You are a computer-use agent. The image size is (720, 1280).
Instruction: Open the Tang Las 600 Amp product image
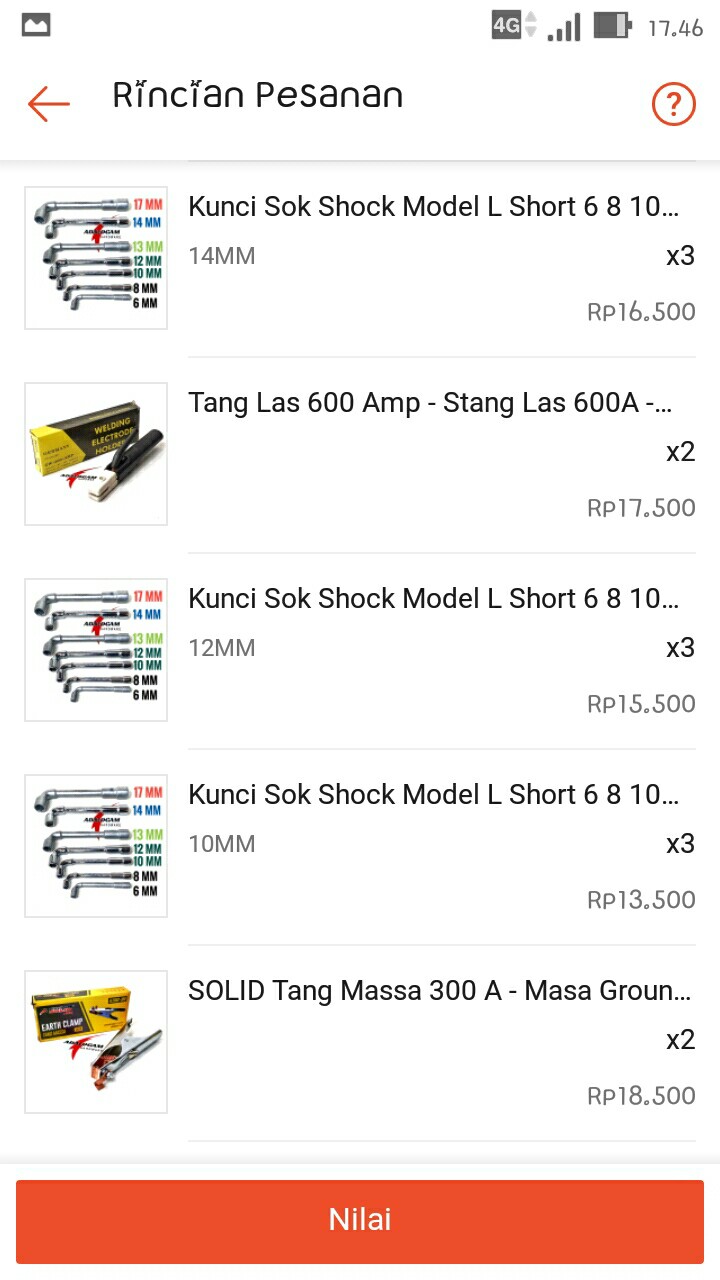click(95, 453)
